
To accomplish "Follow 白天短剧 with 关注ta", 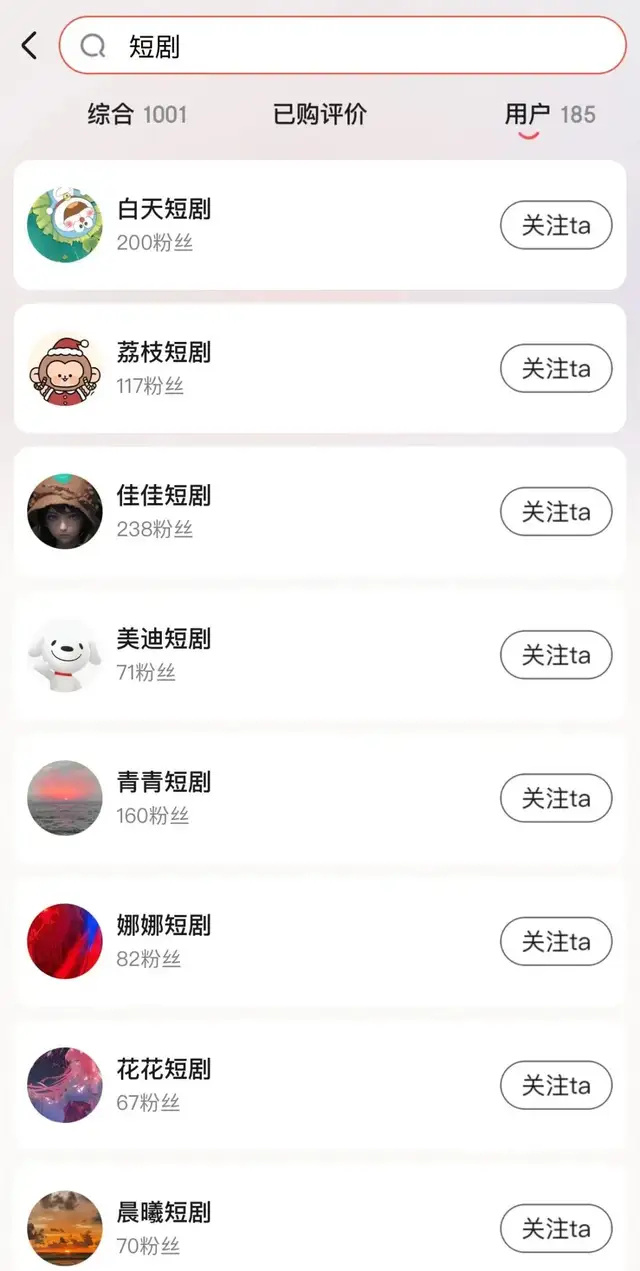I will click(x=556, y=226).
